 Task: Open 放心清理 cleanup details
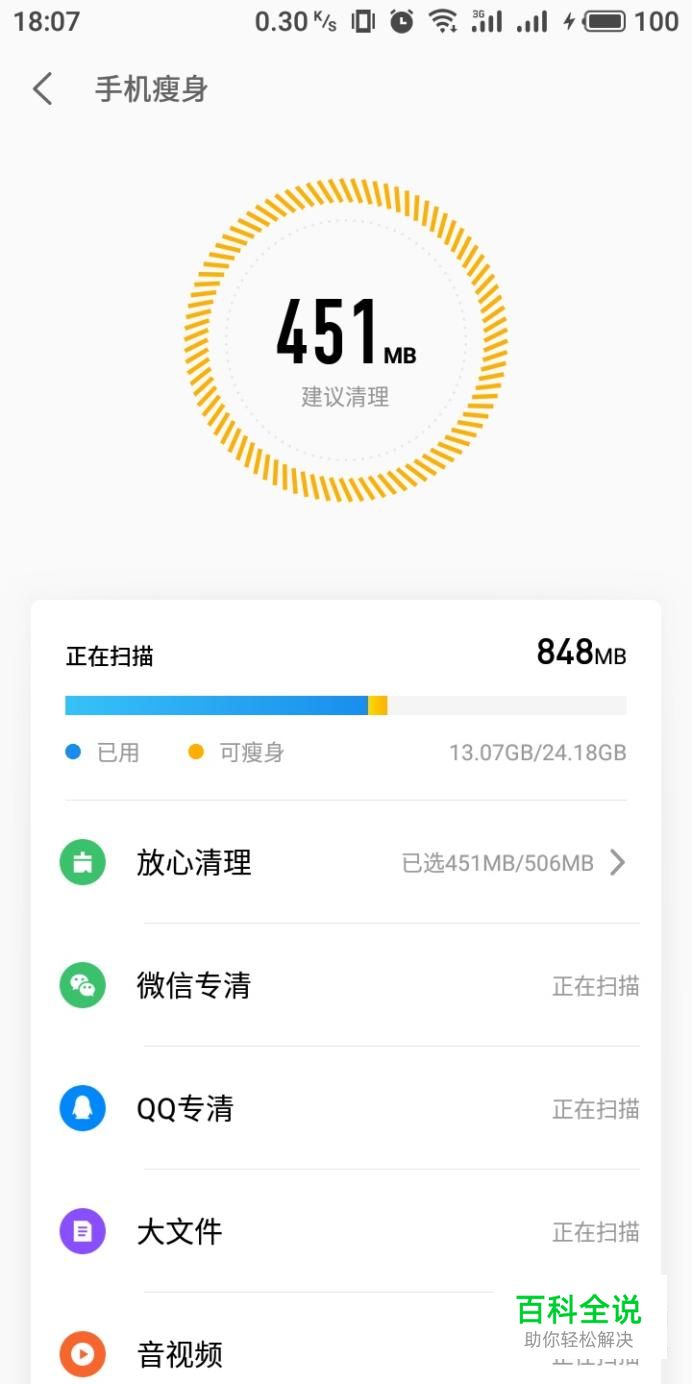click(x=346, y=862)
